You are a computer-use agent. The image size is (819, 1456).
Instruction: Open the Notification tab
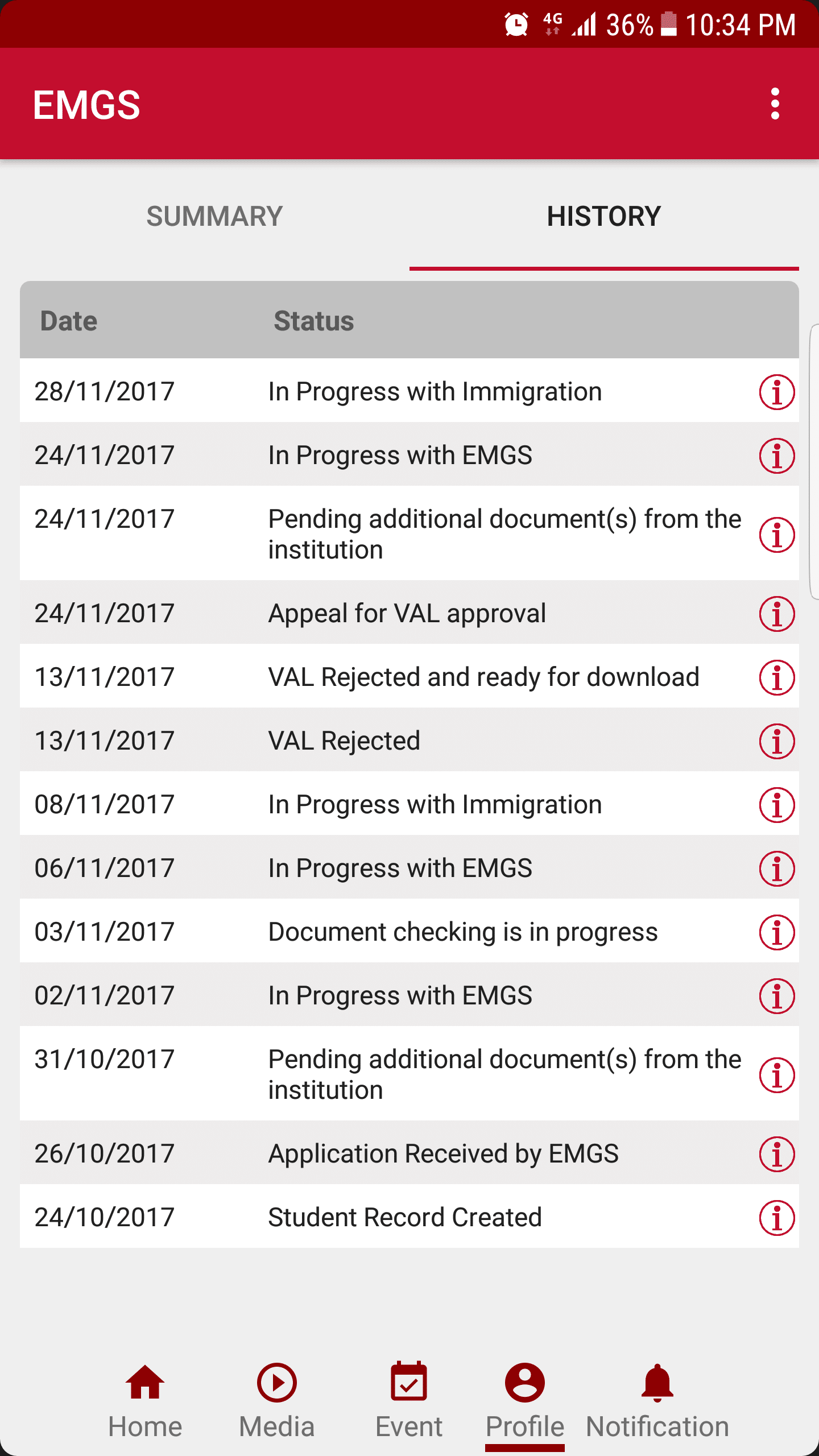[x=657, y=1400]
